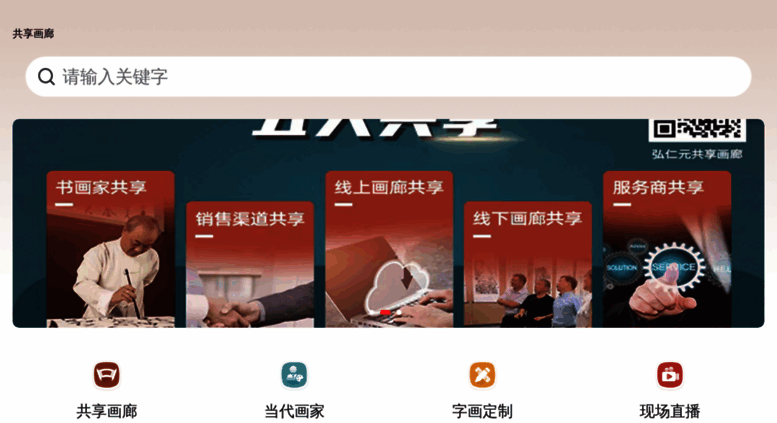
Task: Open the 共享画廊 shortcut
Action: click(x=106, y=388)
